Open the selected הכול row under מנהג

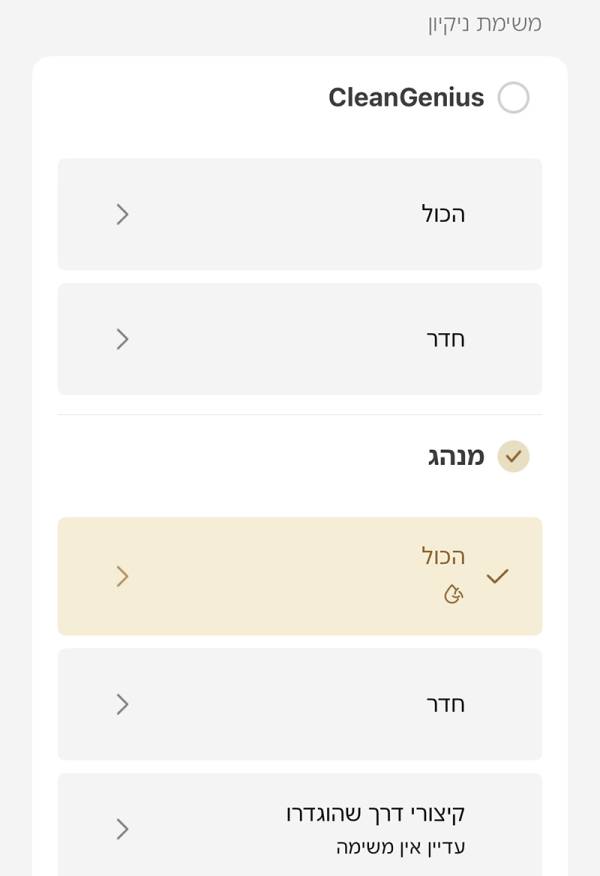300,576
